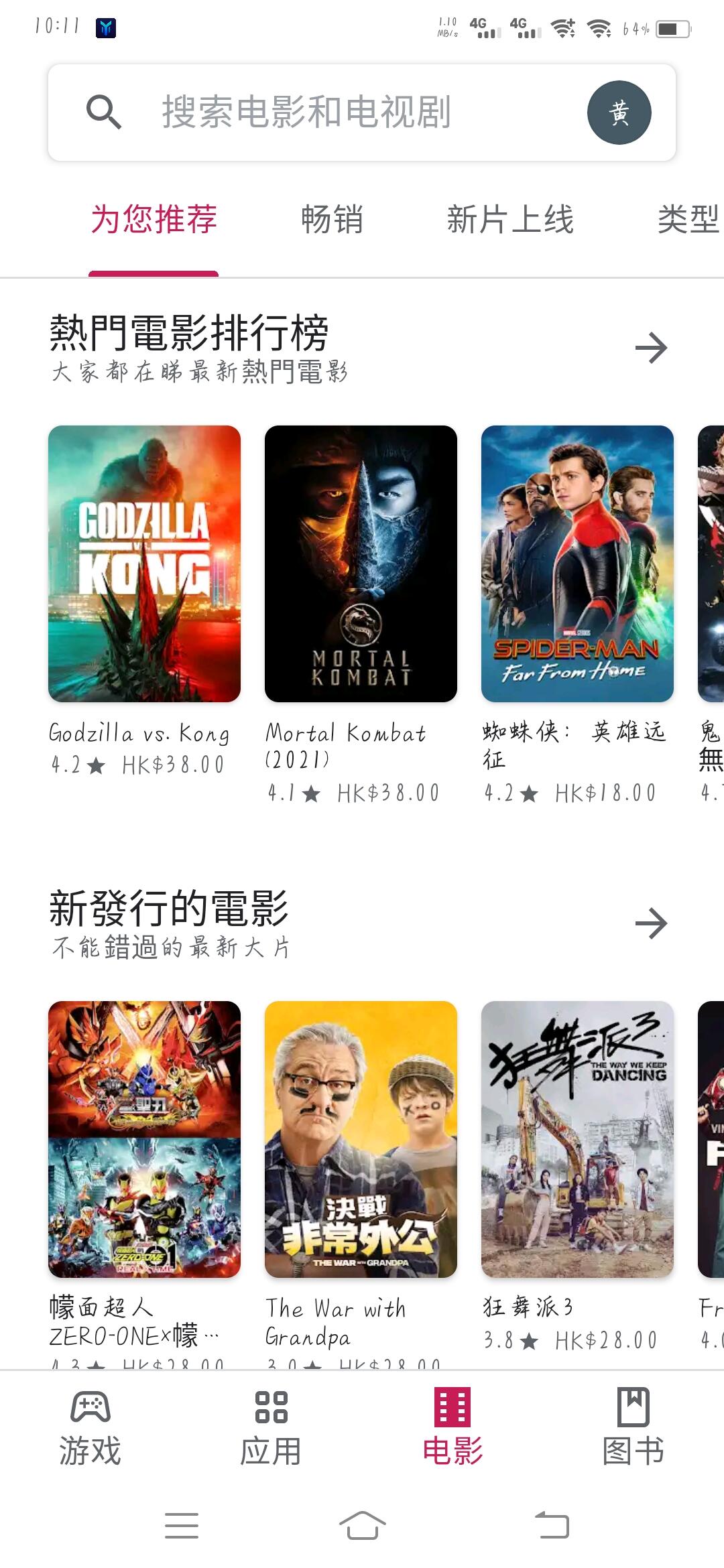Open the Godzilla vs. Kong movie
724x1568 pixels.
tap(144, 564)
